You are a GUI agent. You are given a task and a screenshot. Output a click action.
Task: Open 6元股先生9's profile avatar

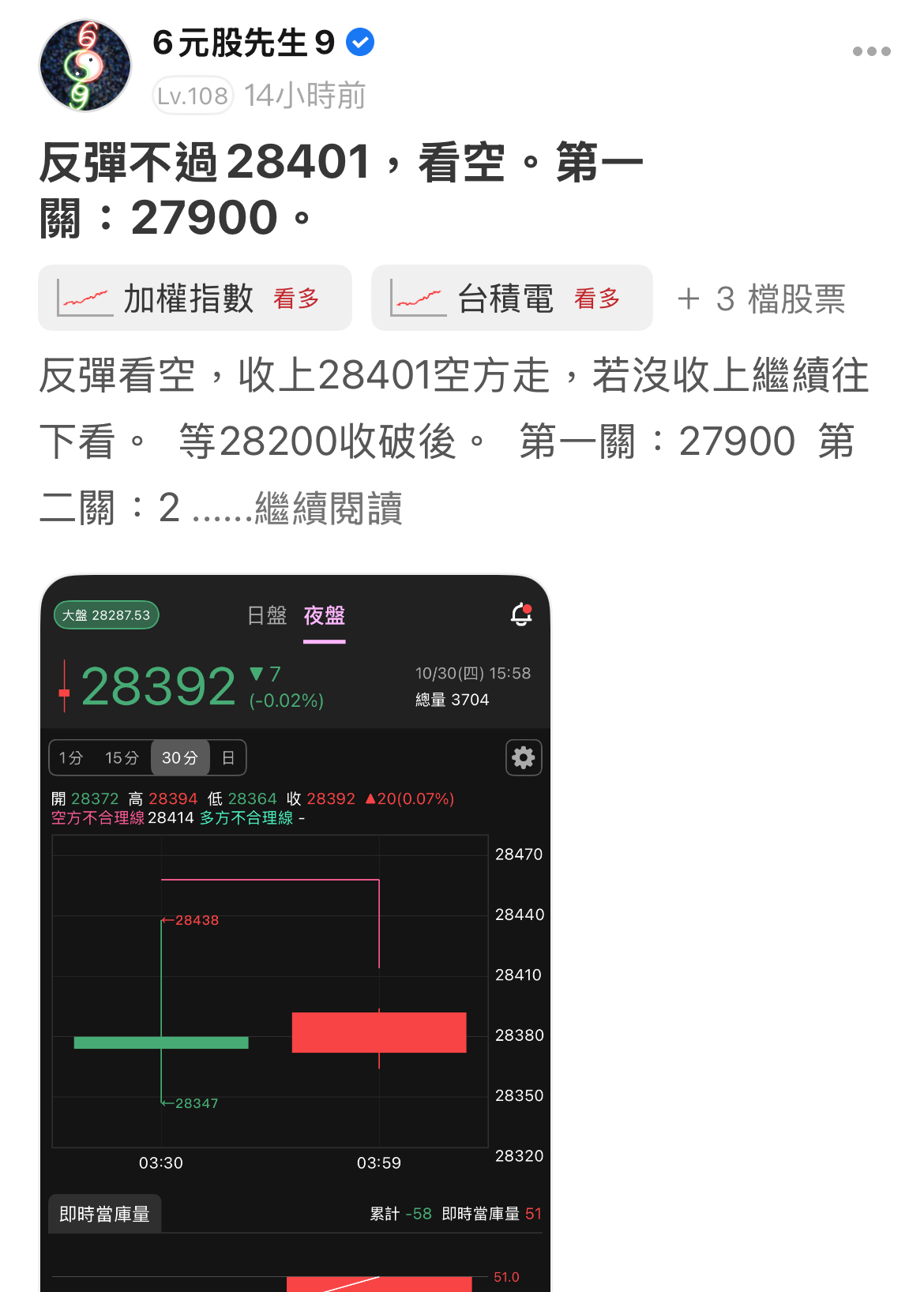click(85, 66)
